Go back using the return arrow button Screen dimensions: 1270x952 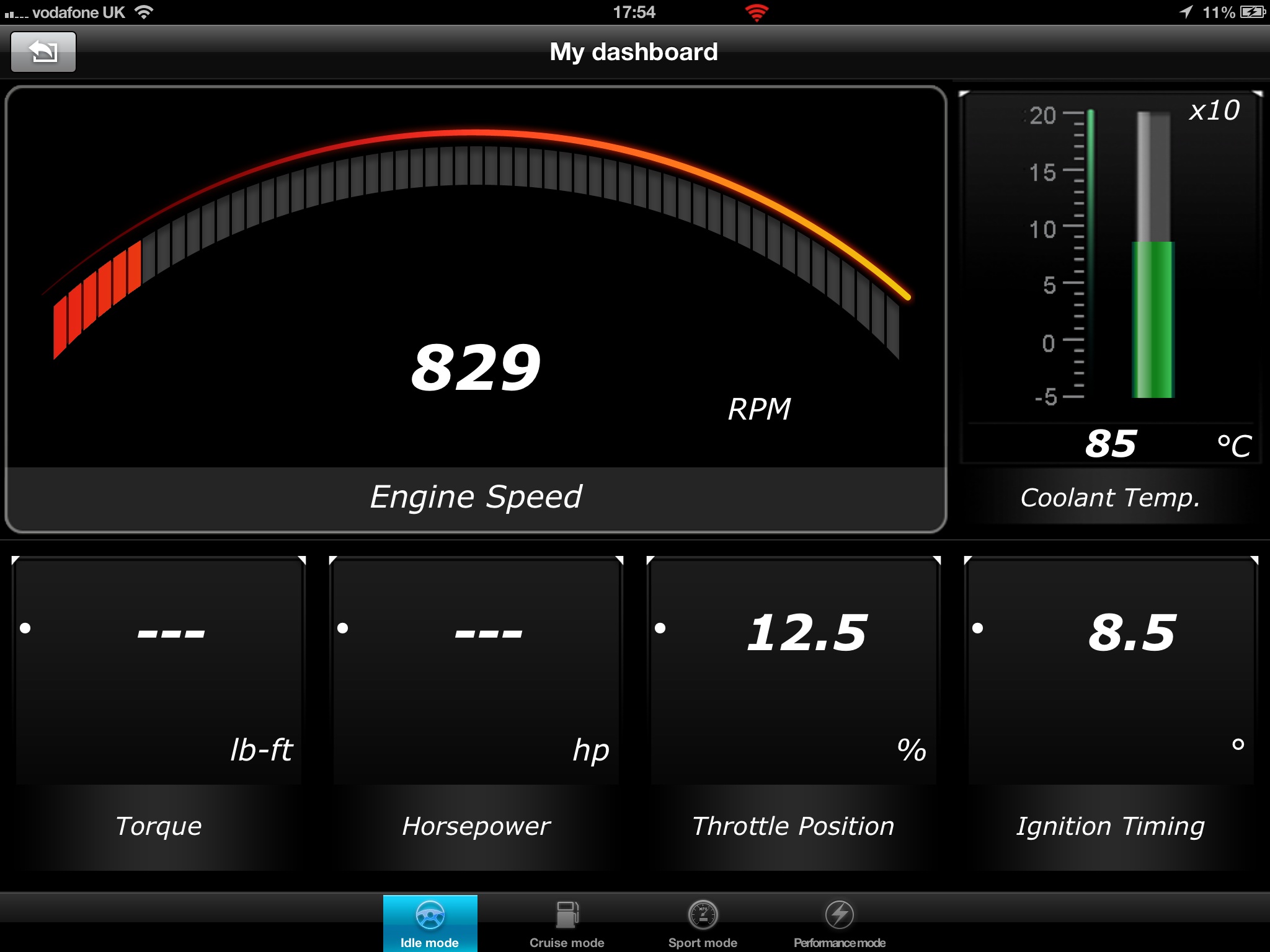[43, 52]
